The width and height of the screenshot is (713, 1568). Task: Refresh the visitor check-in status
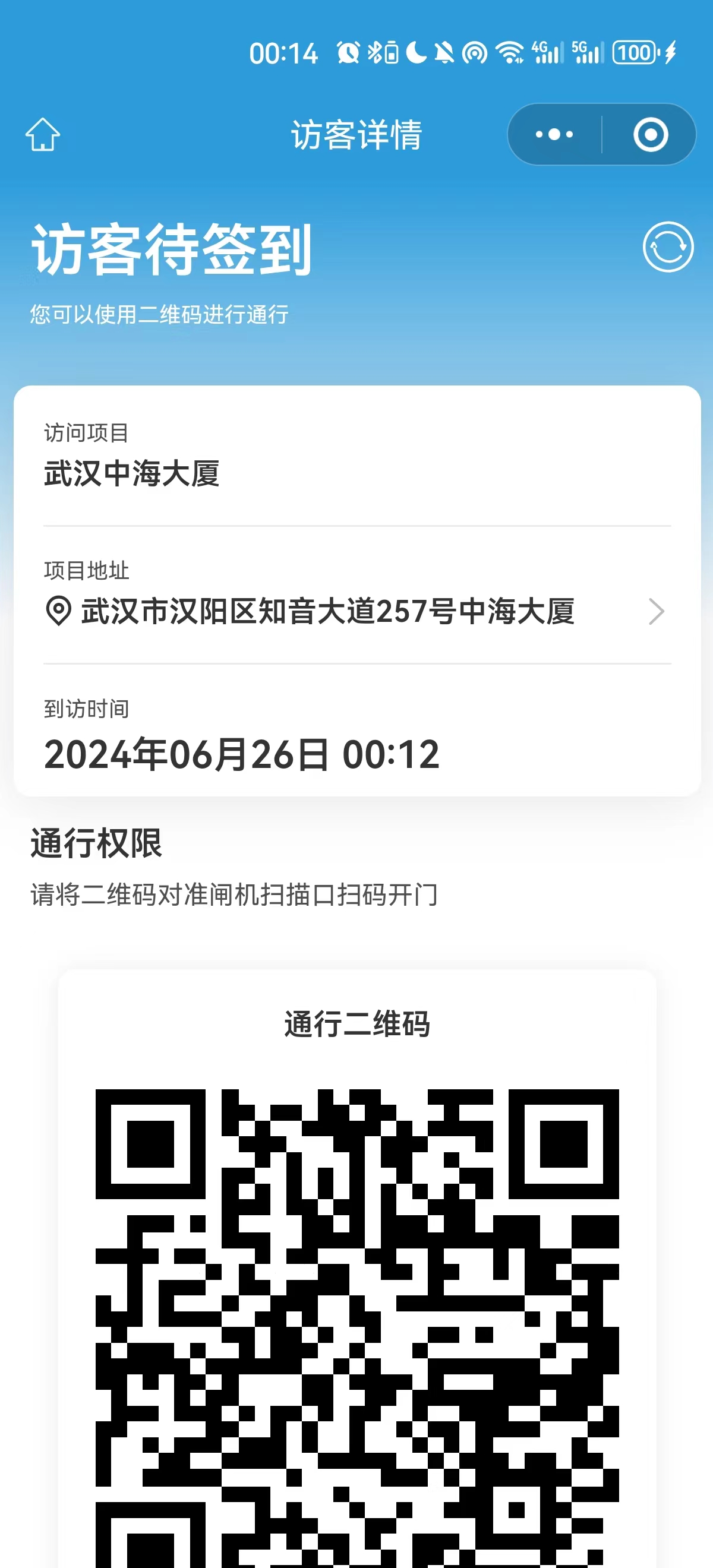668,247
